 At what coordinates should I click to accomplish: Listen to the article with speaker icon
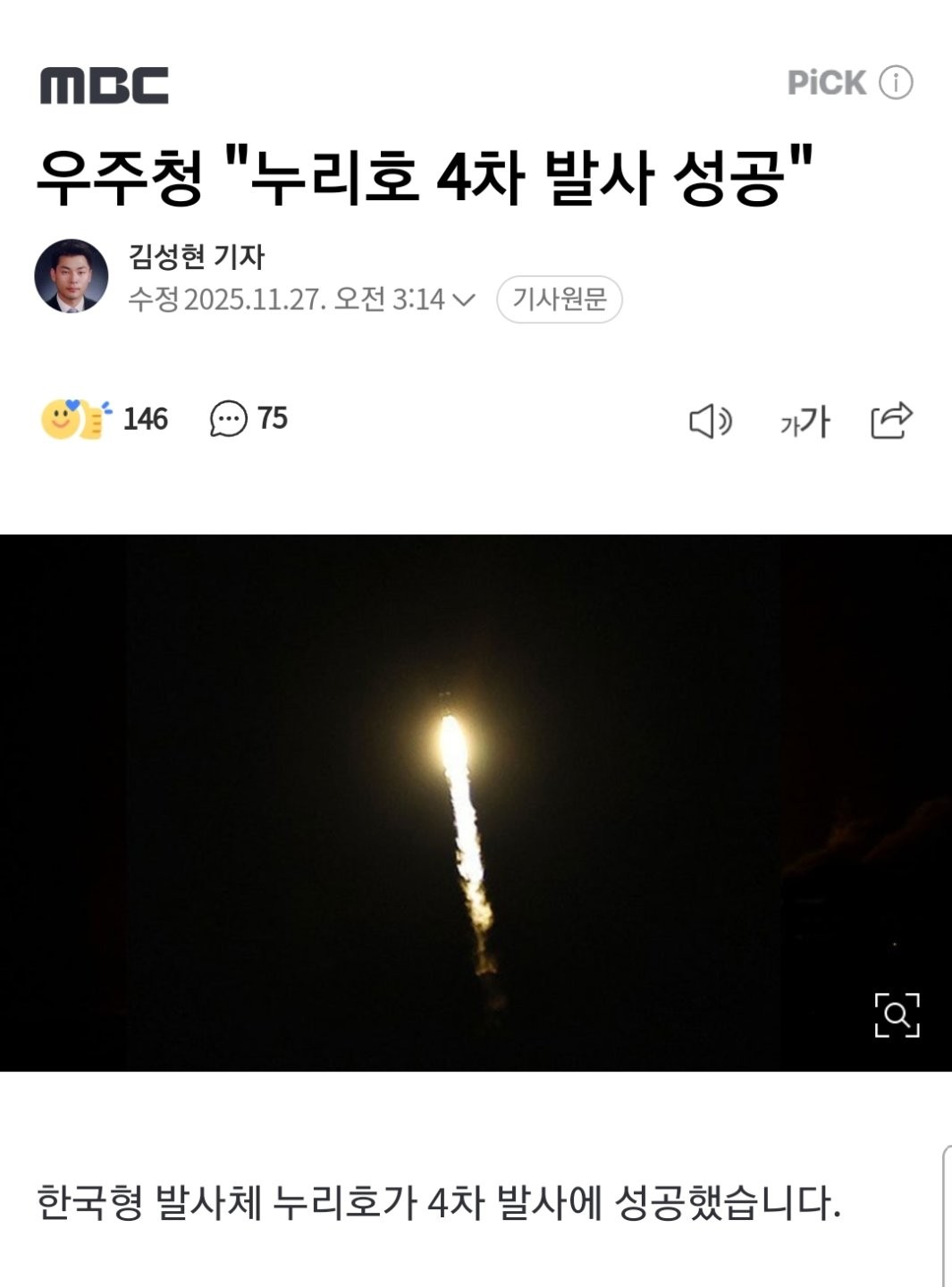point(711,421)
